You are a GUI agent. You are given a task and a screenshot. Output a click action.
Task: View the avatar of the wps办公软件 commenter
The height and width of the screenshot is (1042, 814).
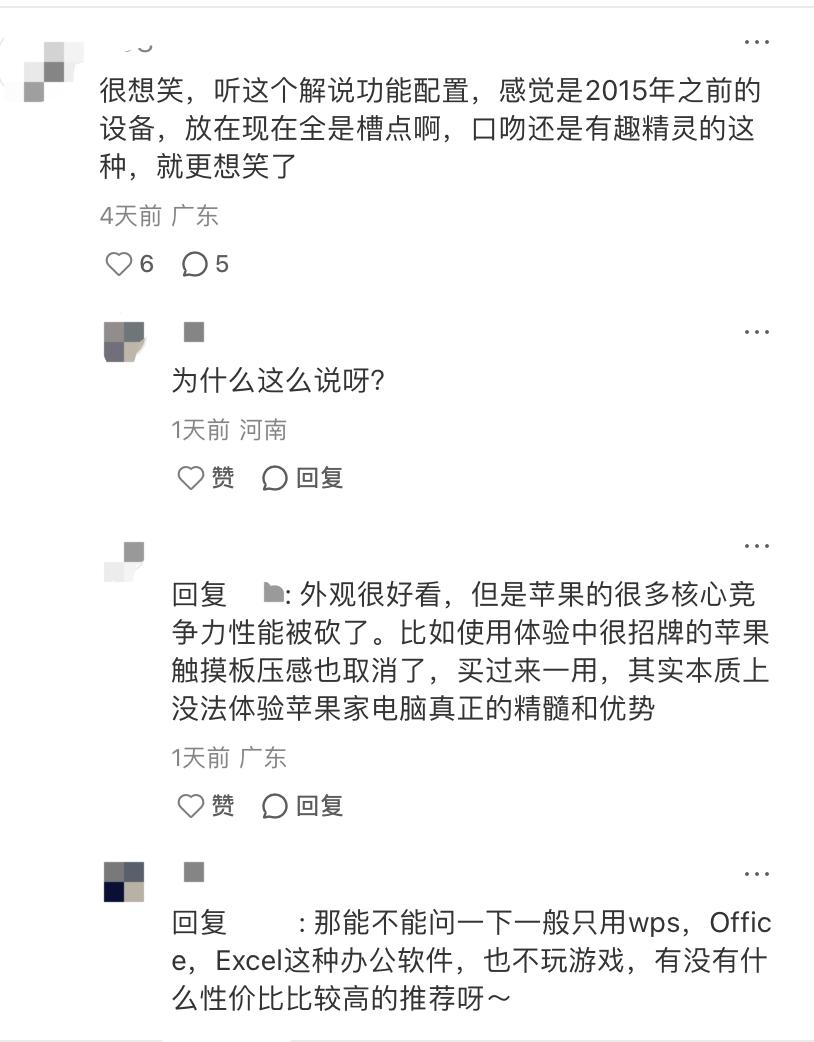(x=124, y=881)
